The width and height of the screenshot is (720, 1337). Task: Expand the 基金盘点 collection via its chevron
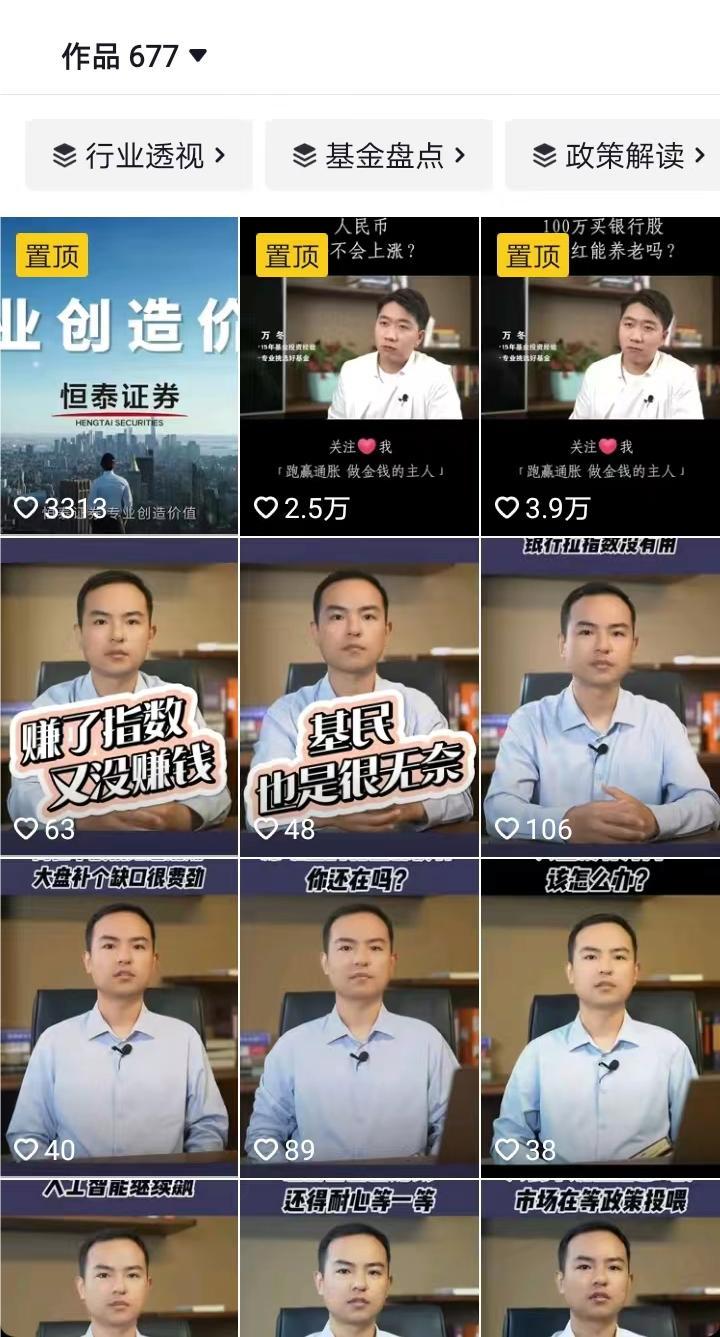(x=458, y=155)
